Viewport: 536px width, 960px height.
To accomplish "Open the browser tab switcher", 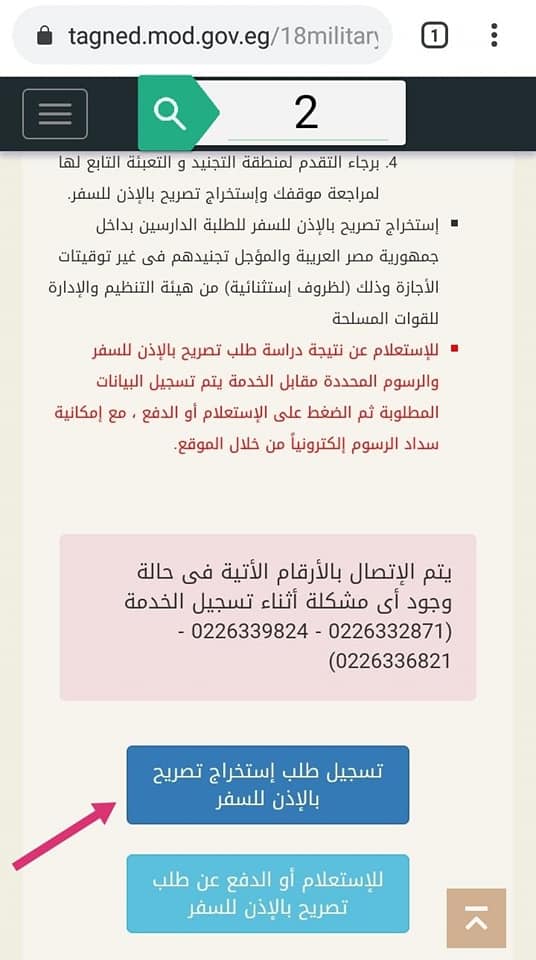I will pos(434,37).
